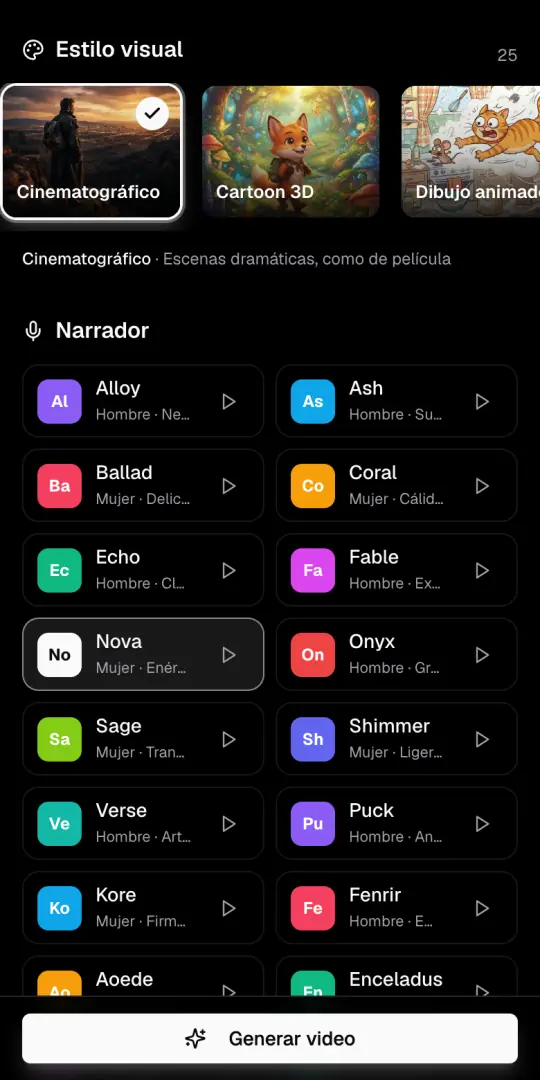This screenshot has width=540, height=1080.
Task: Choose the Sage narrator voice
Action: point(143,739)
